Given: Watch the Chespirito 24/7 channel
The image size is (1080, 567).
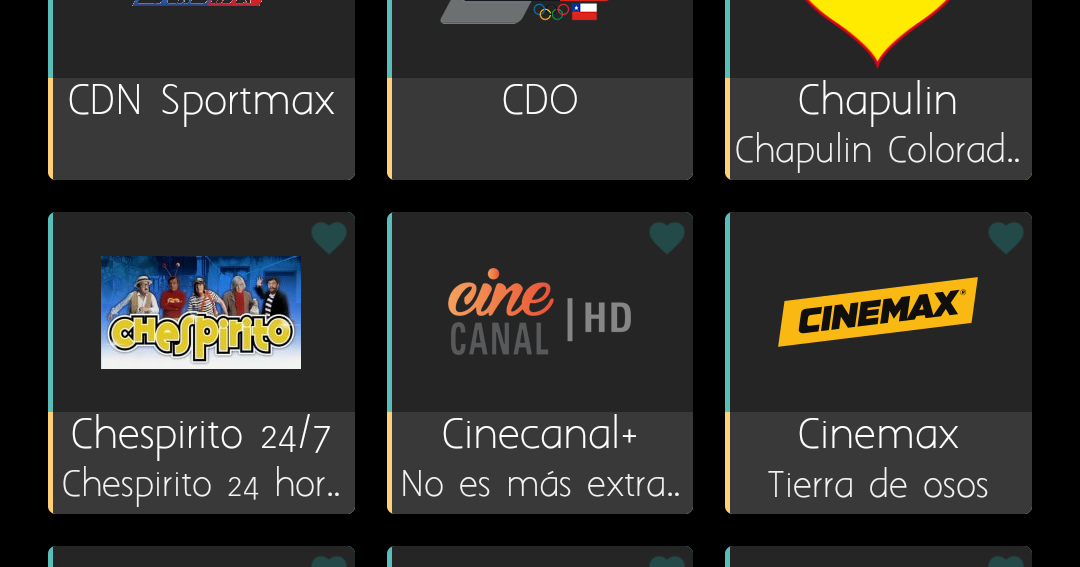Looking at the screenshot, I should [x=201, y=360].
